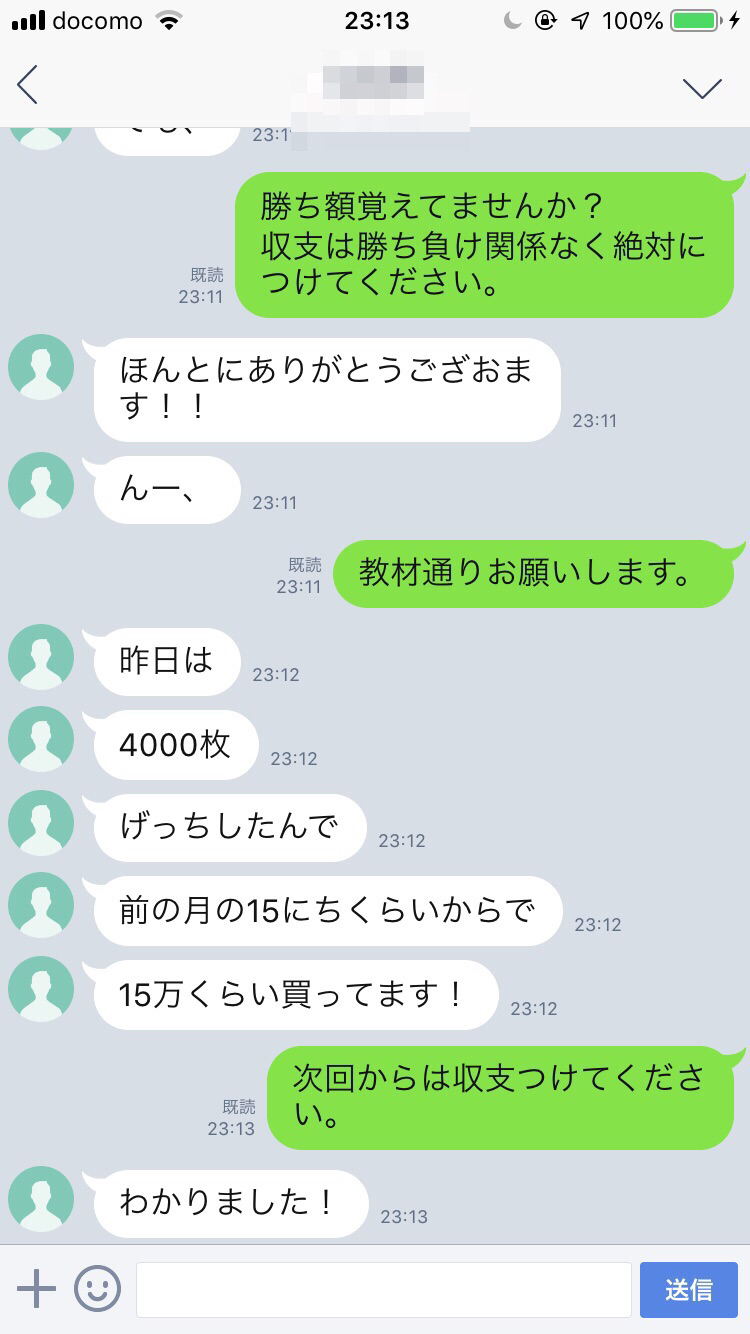Viewport: 750px width, 1334px height.
Task: Open the emoji sticker picker
Action: click(98, 1289)
